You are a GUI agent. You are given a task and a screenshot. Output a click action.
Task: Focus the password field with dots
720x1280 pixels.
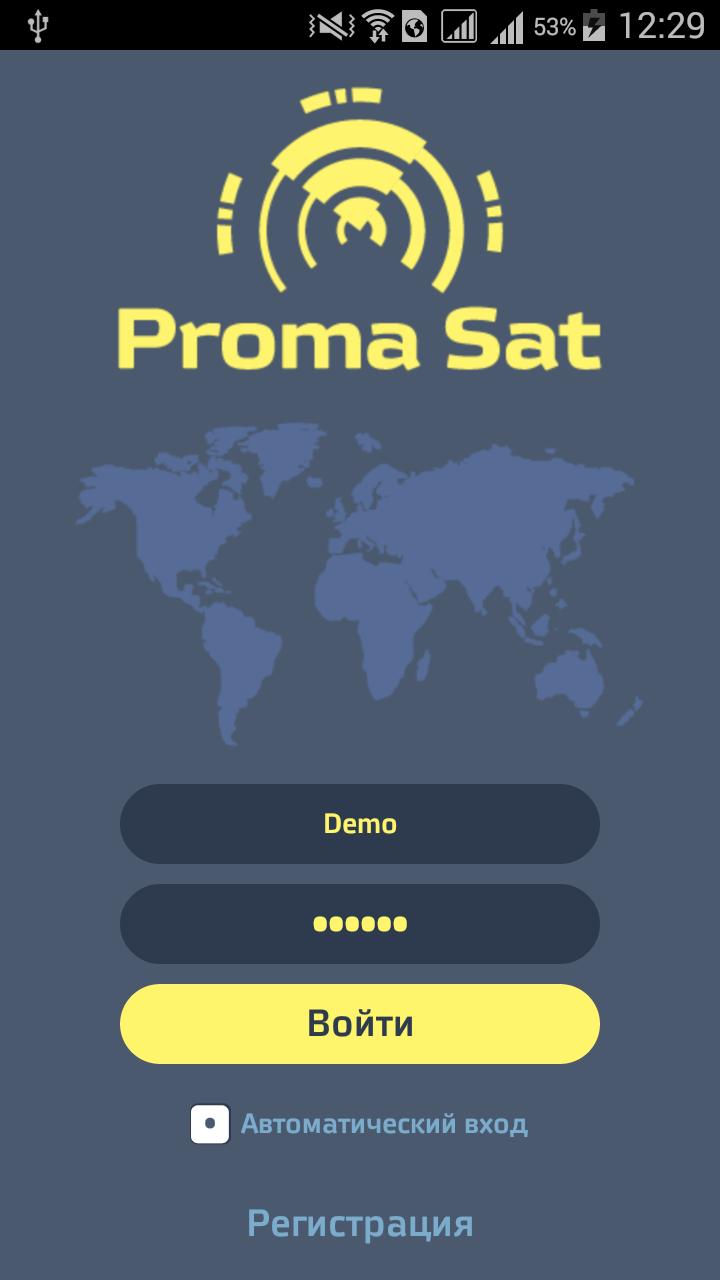(x=360, y=924)
